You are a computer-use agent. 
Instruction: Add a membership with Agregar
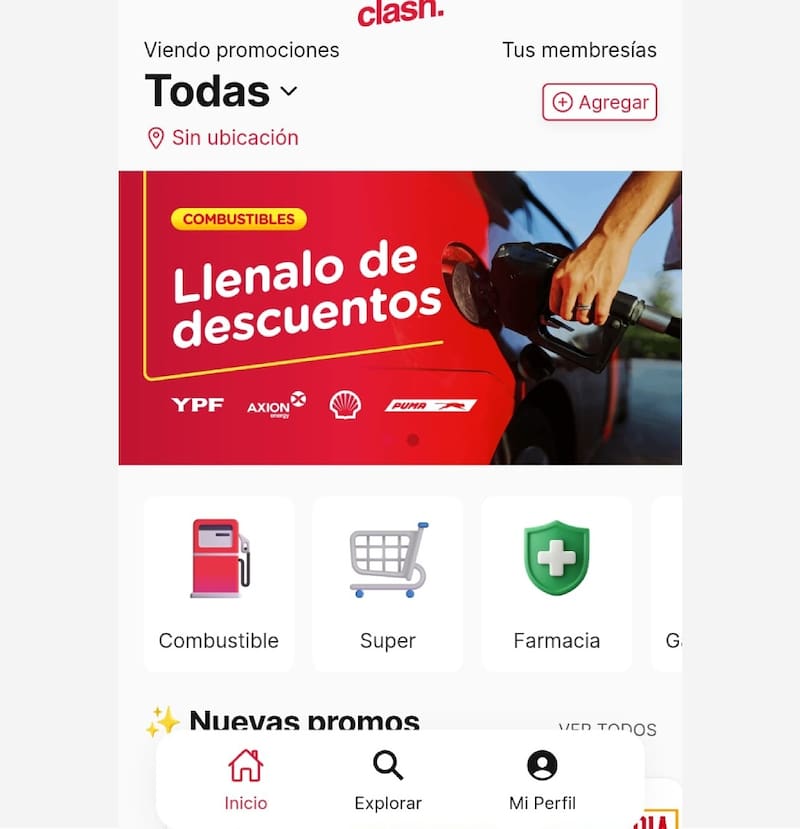pos(599,102)
